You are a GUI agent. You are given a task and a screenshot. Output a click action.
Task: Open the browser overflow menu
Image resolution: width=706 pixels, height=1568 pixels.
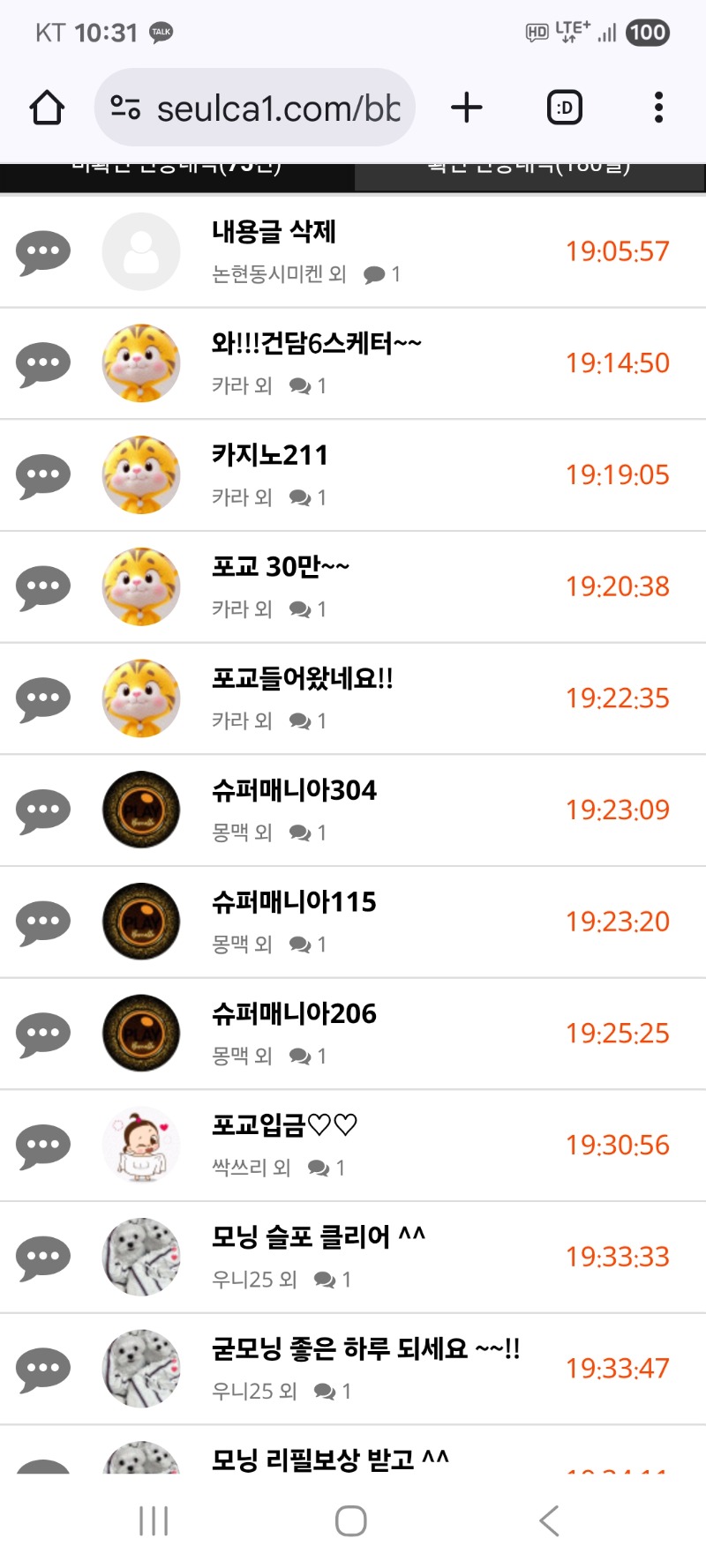pos(658,108)
